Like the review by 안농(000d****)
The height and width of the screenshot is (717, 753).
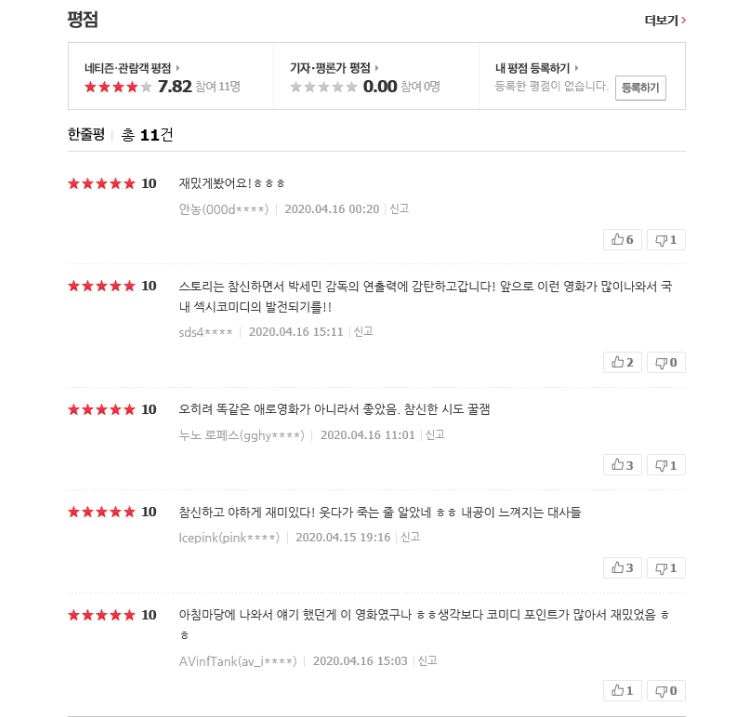coord(622,240)
